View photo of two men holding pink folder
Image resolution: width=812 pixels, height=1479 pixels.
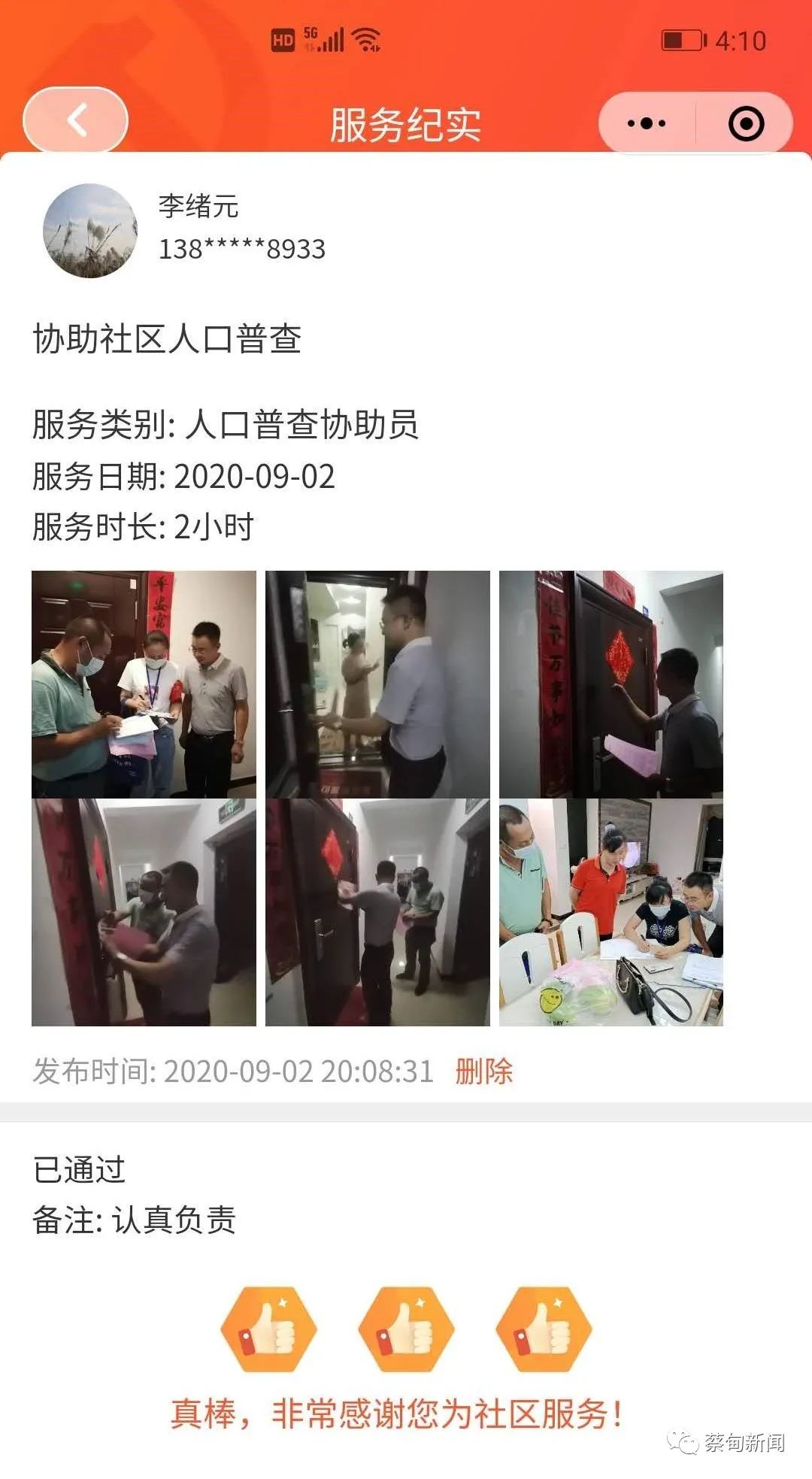144,912
